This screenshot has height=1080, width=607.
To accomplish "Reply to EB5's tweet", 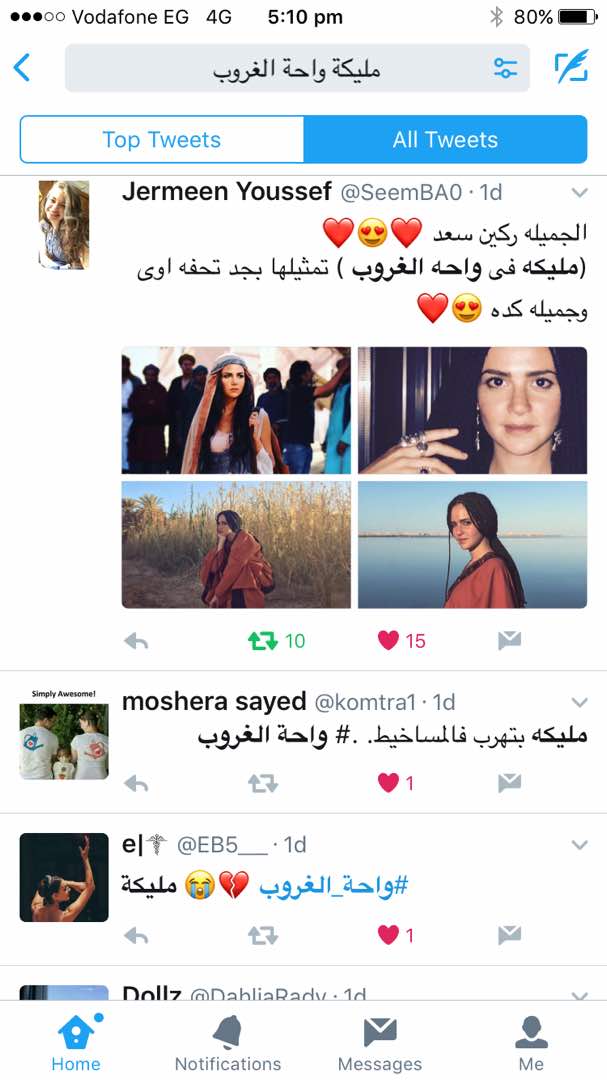I will tap(136, 936).
